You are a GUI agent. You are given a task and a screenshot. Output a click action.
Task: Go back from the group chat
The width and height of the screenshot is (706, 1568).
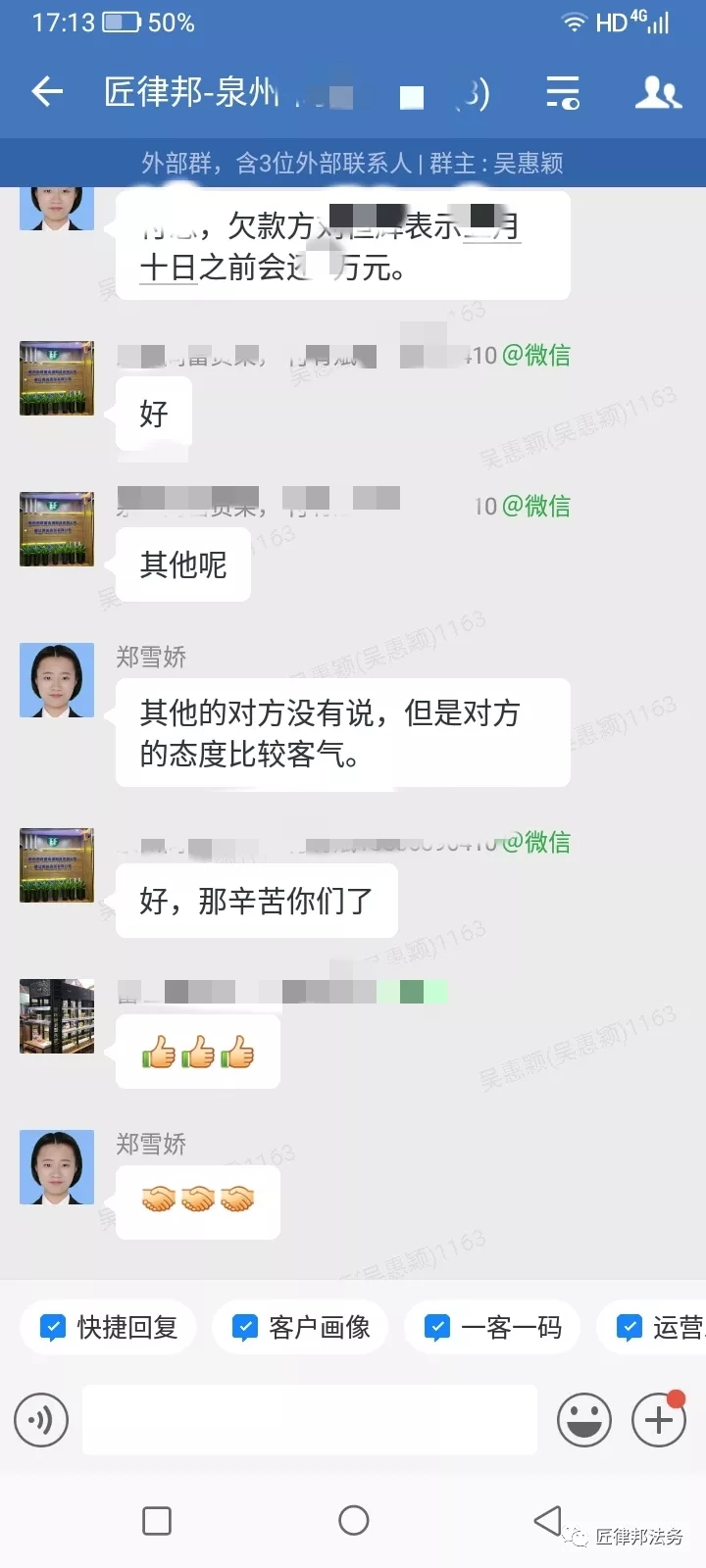47,93
